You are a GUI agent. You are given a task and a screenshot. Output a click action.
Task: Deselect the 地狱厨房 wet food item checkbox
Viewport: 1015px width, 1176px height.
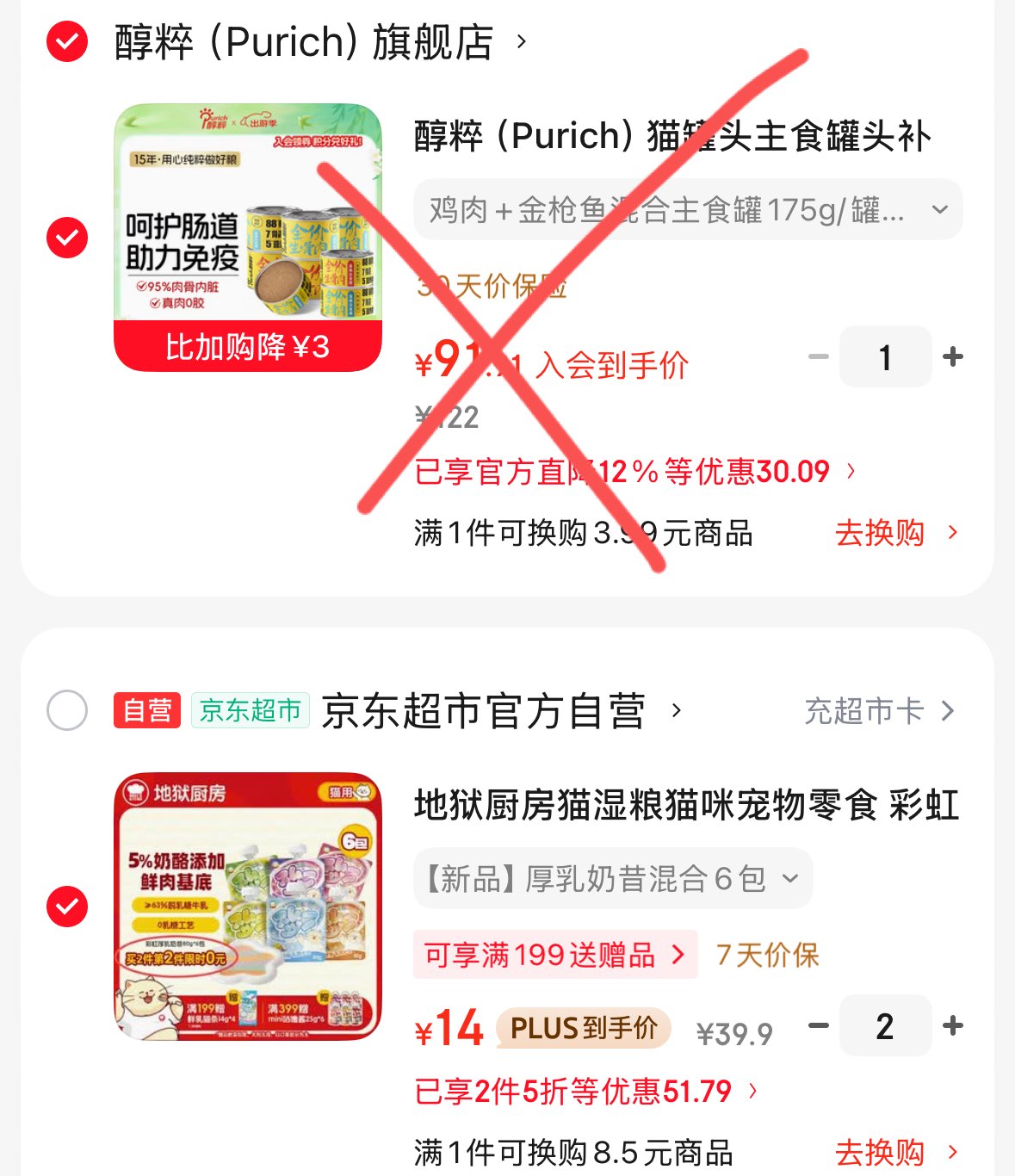click(x=67, y=907)
